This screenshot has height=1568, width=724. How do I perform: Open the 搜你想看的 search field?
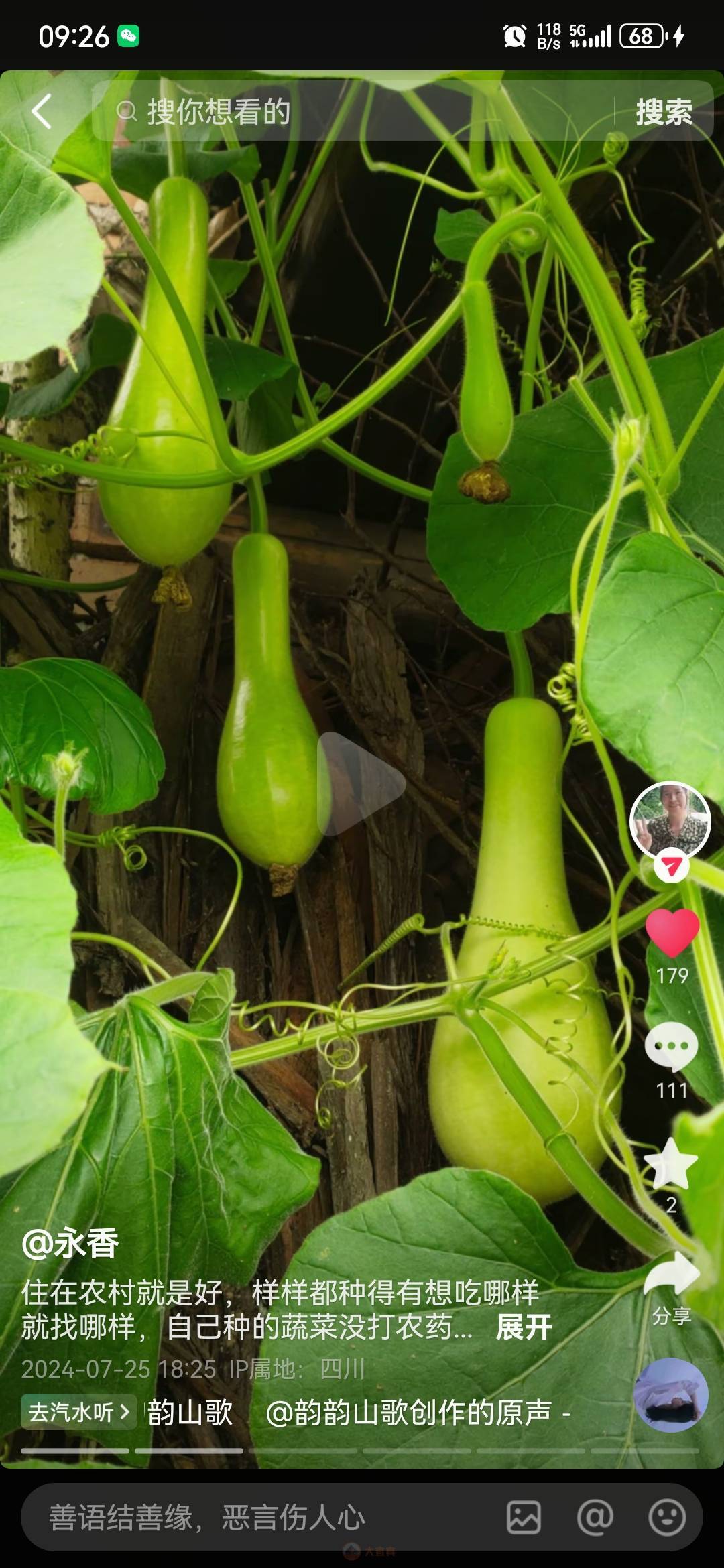pos(349,111)
